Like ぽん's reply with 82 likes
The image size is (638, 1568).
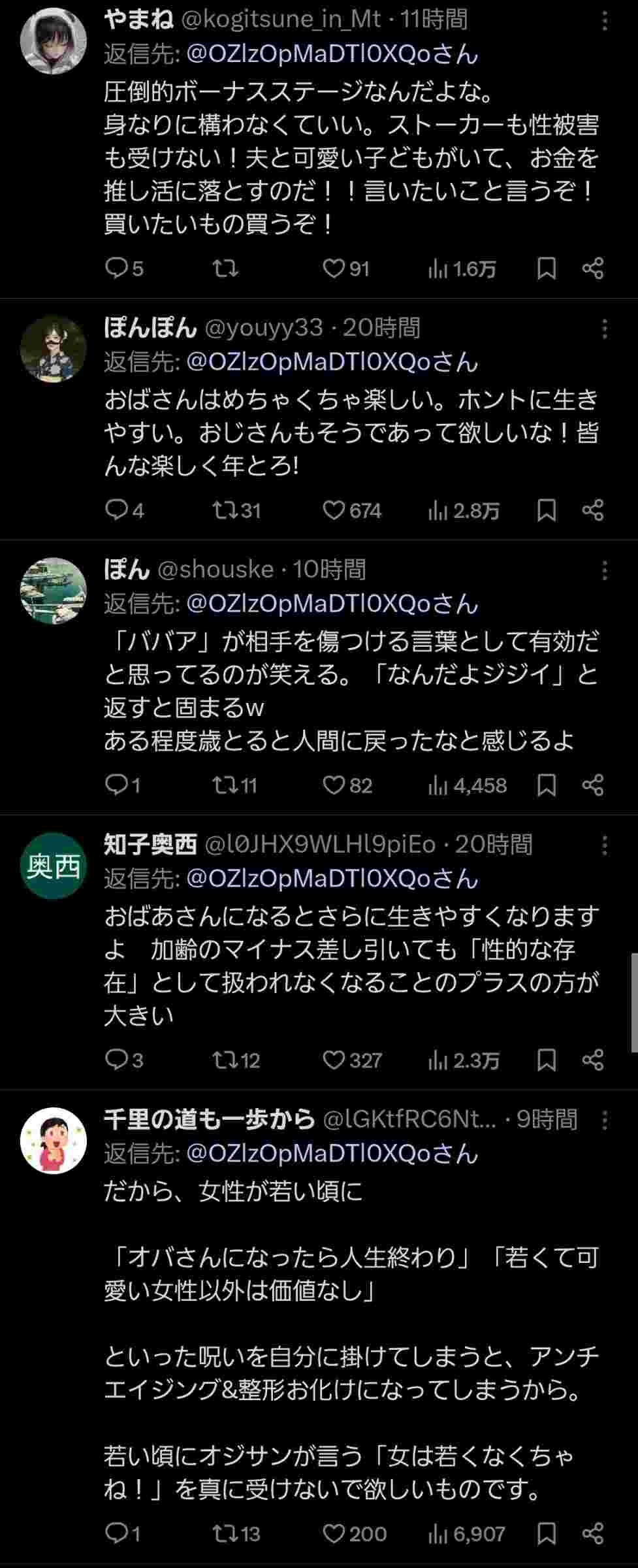pyautogui.click(x=334, y=785)
